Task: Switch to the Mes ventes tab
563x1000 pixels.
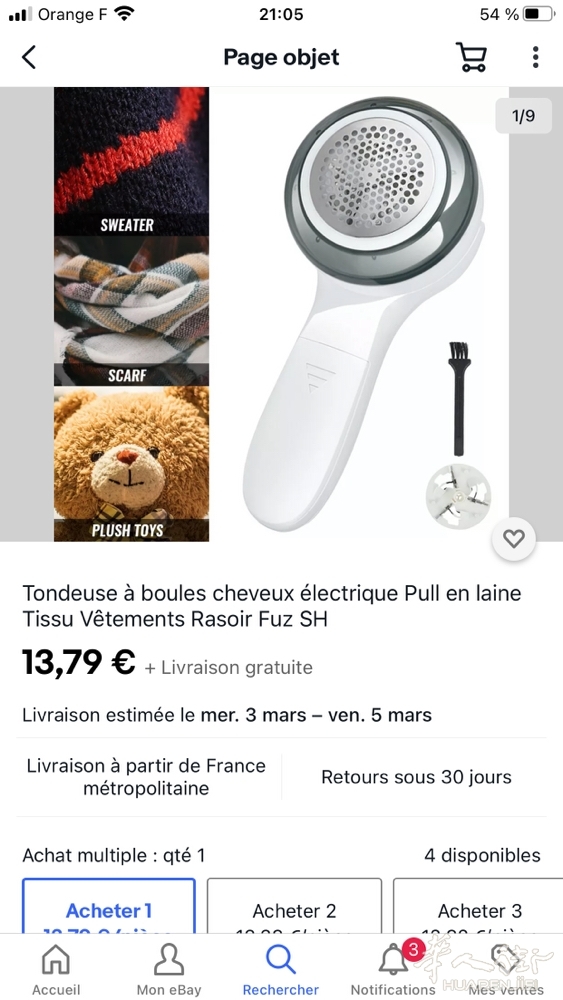Action: (506, 969)
